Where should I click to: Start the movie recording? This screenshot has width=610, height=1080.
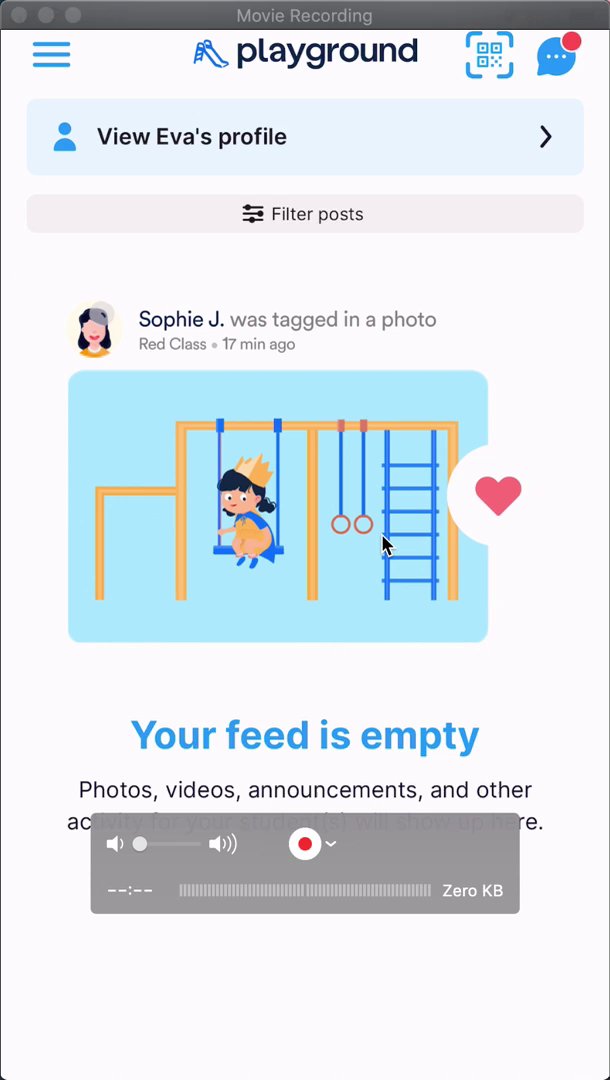click(305, 844)
